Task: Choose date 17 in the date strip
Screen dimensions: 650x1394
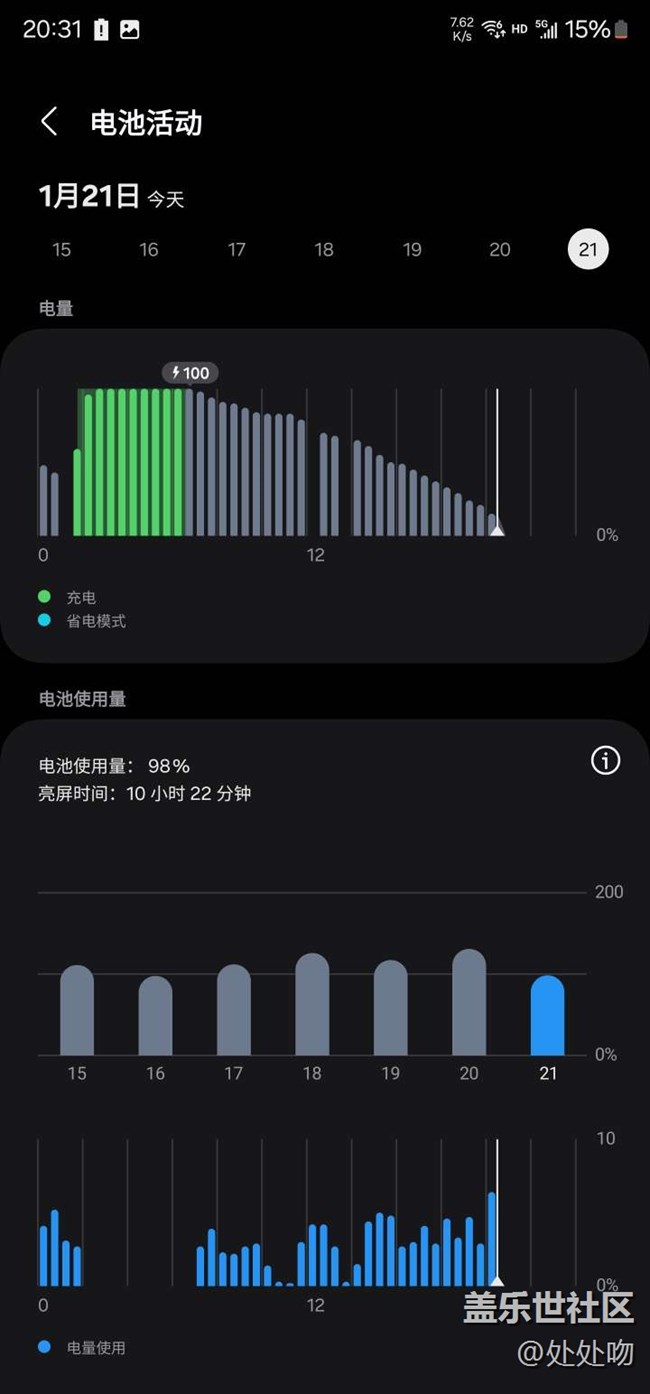Action: 237,249
